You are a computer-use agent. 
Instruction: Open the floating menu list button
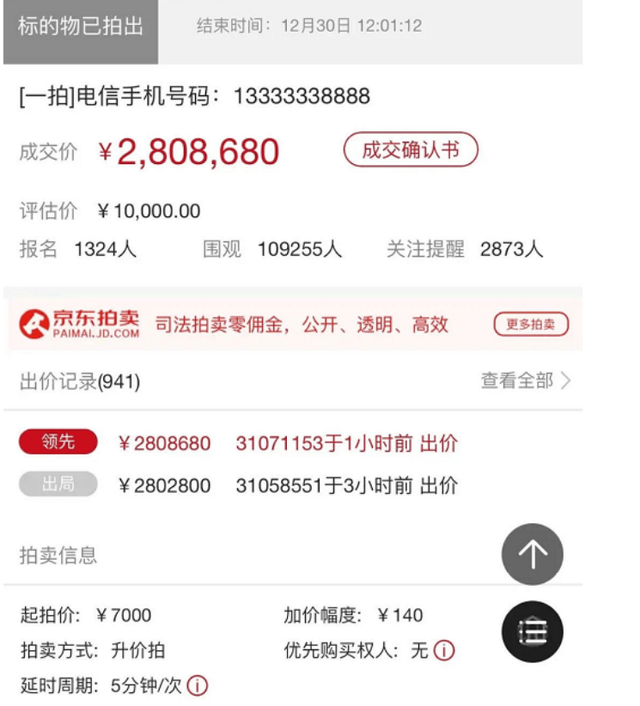tap(532, 631)
